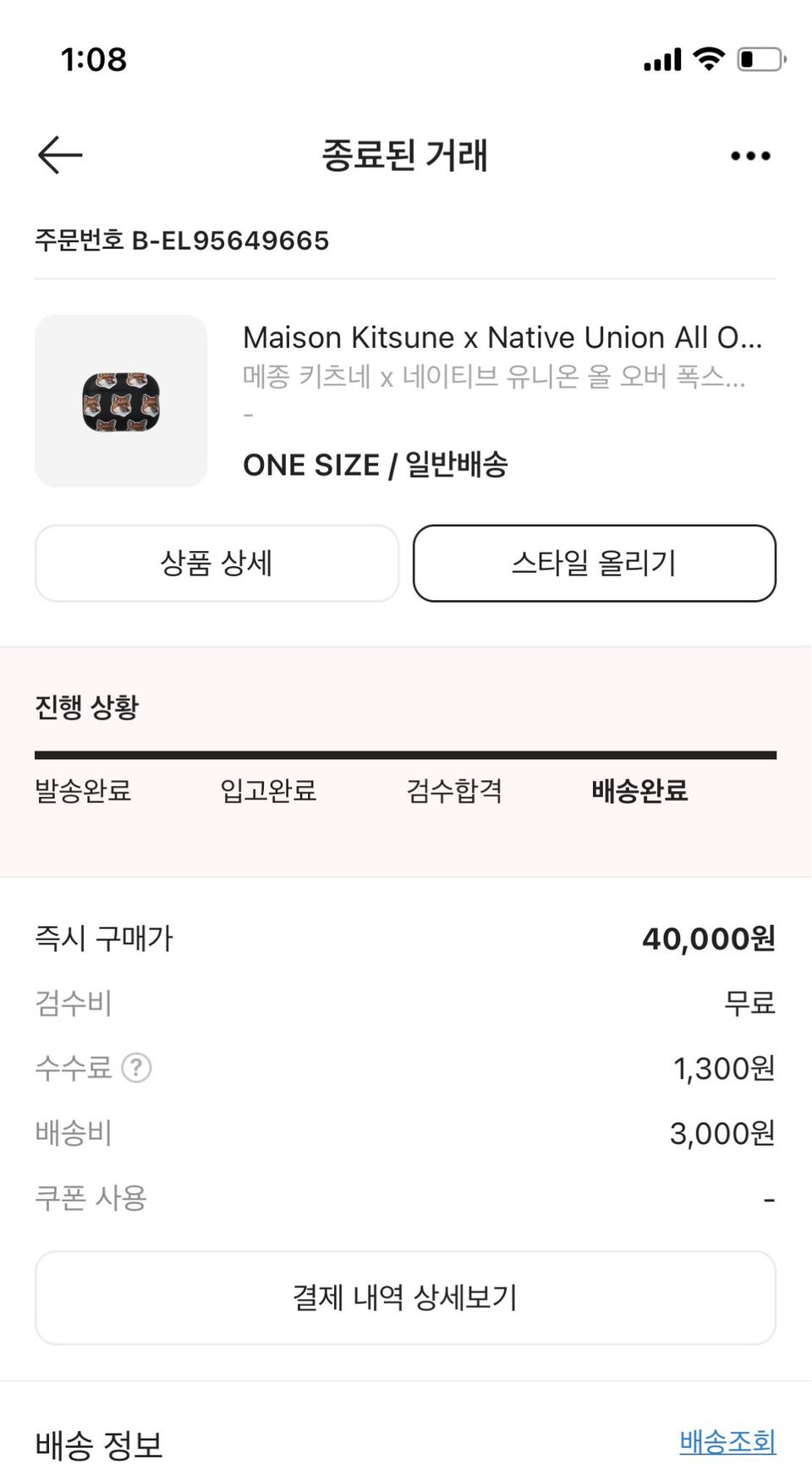Open 상품 상세 product details
812x1481 pixels.
tap(216, 564)
